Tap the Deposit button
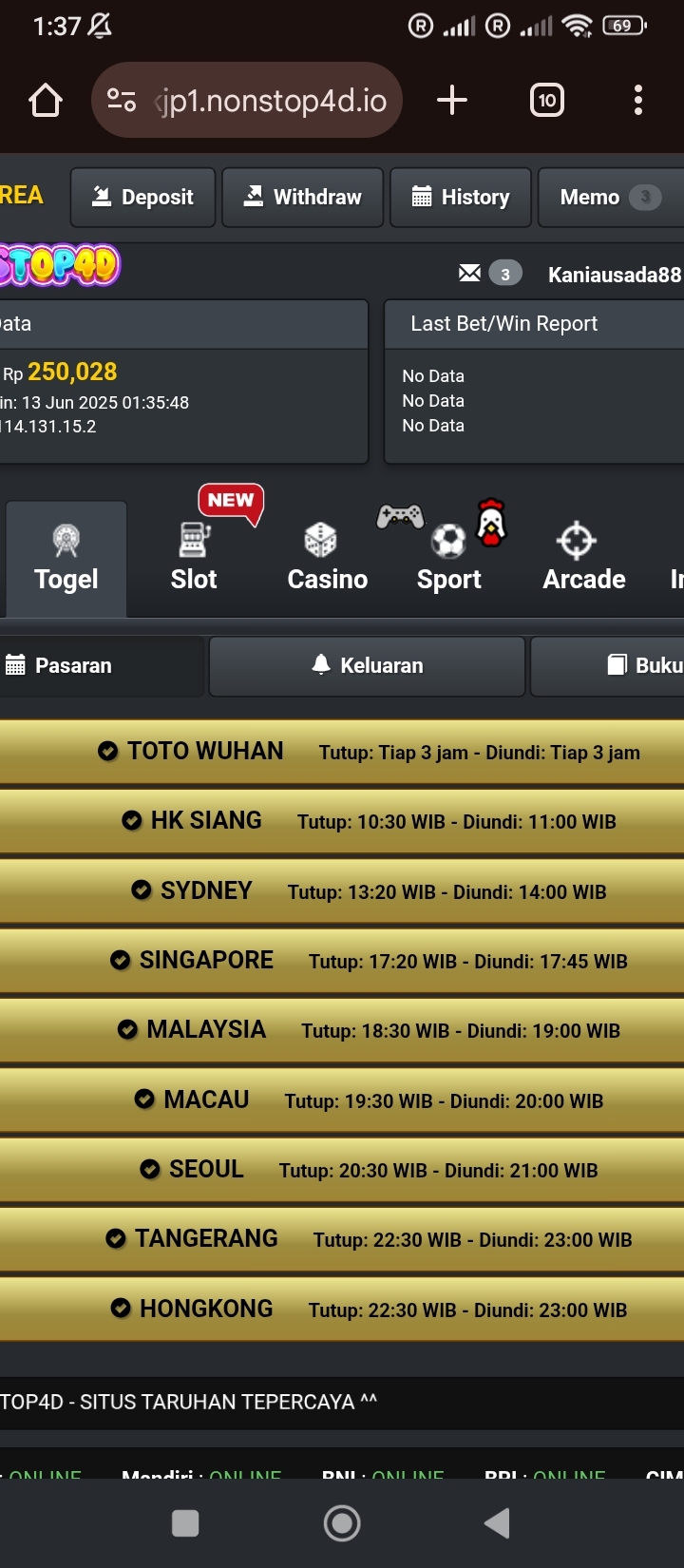 [x=143, y=197]
